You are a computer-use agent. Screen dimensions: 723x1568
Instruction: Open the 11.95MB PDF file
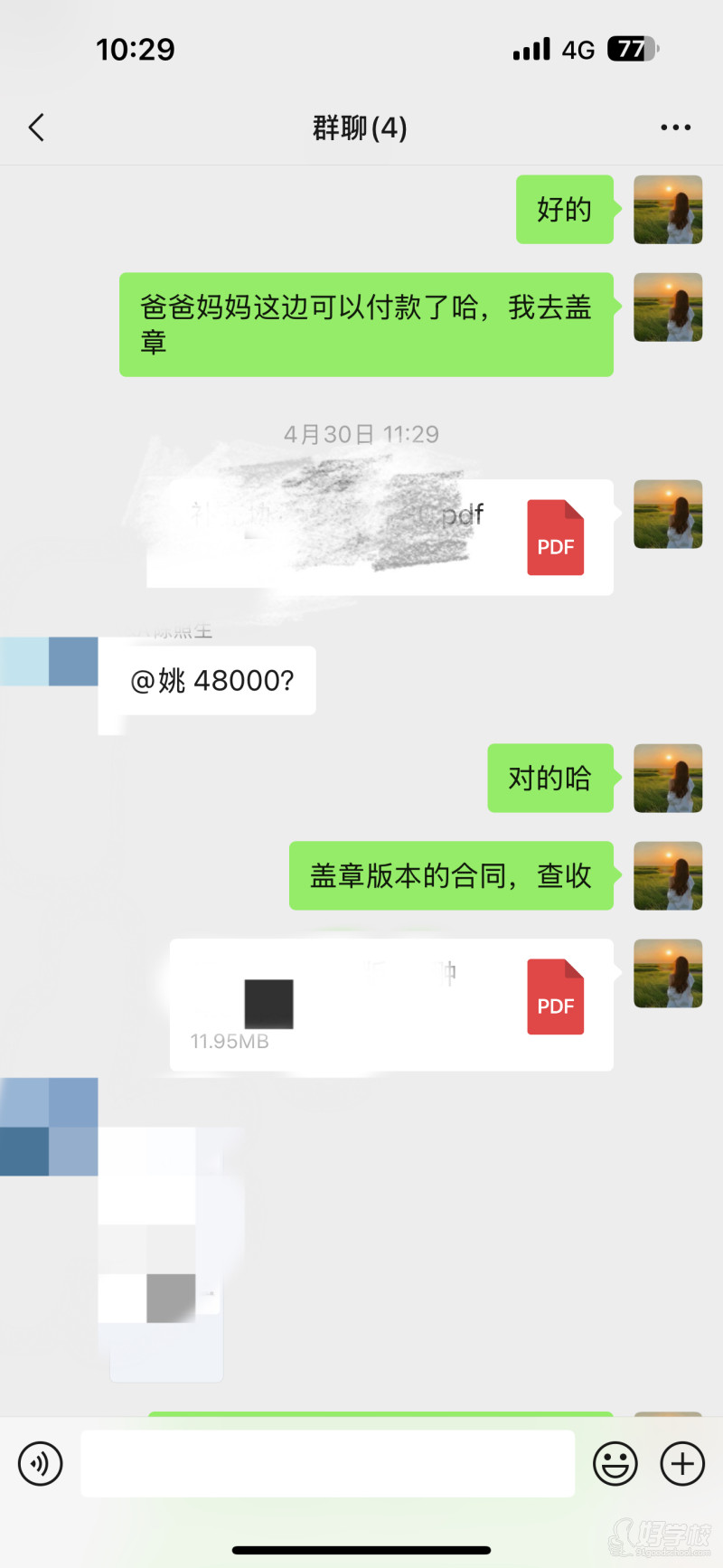click(x=391, y=1005)
